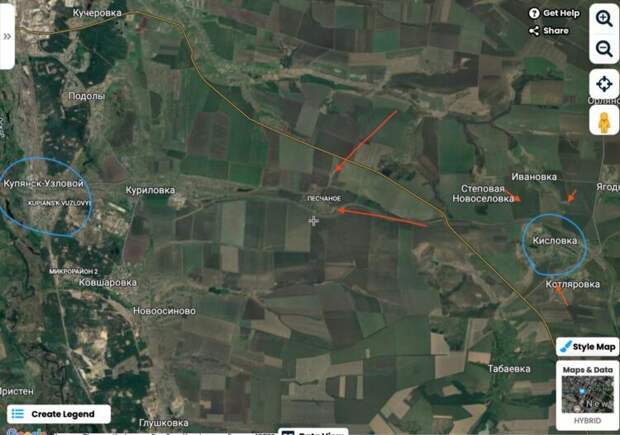Zoom out of the map
The image size is (620, 435).
point(603,49)
